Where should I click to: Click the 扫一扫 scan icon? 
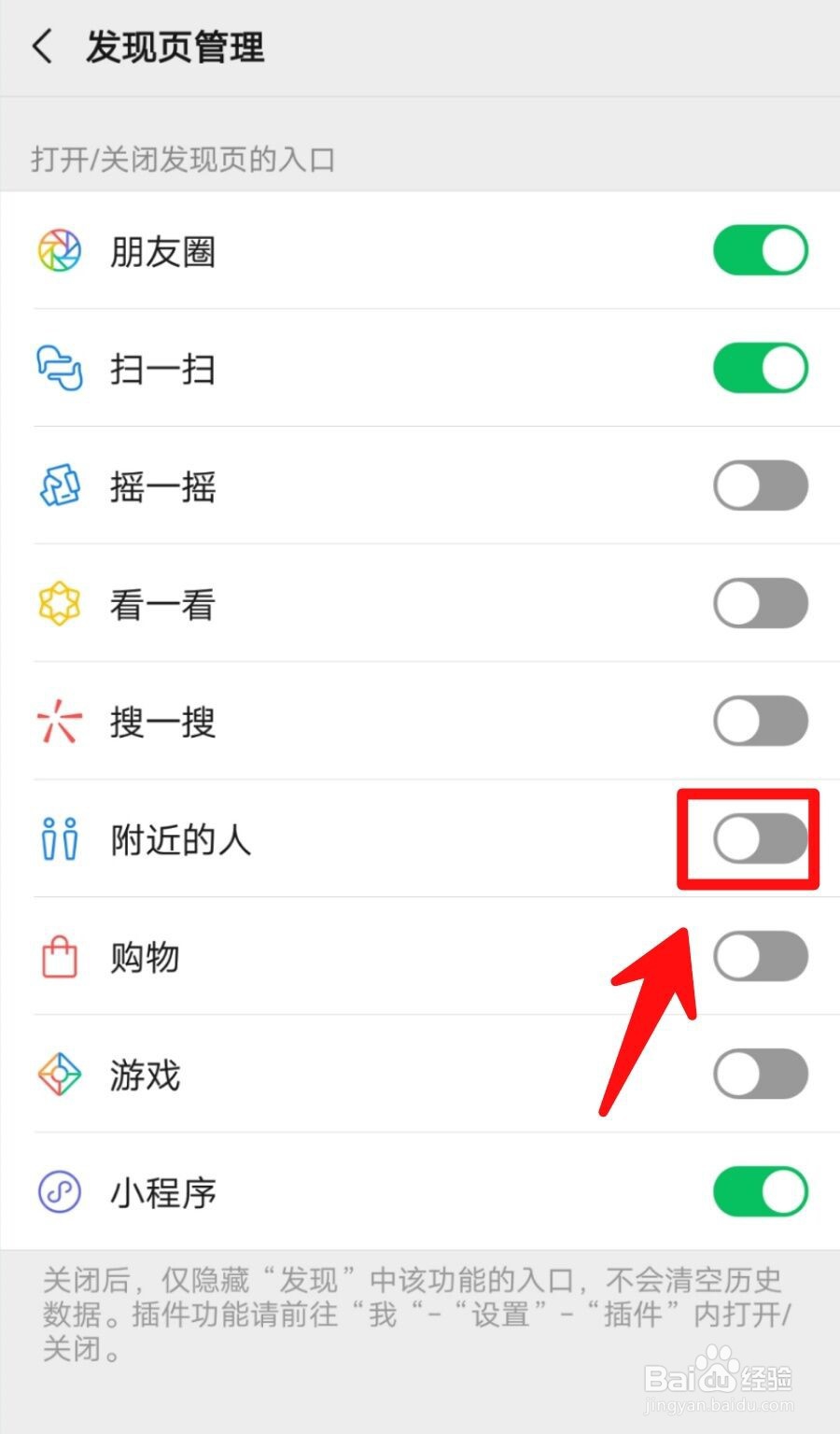tap(58, 368)
